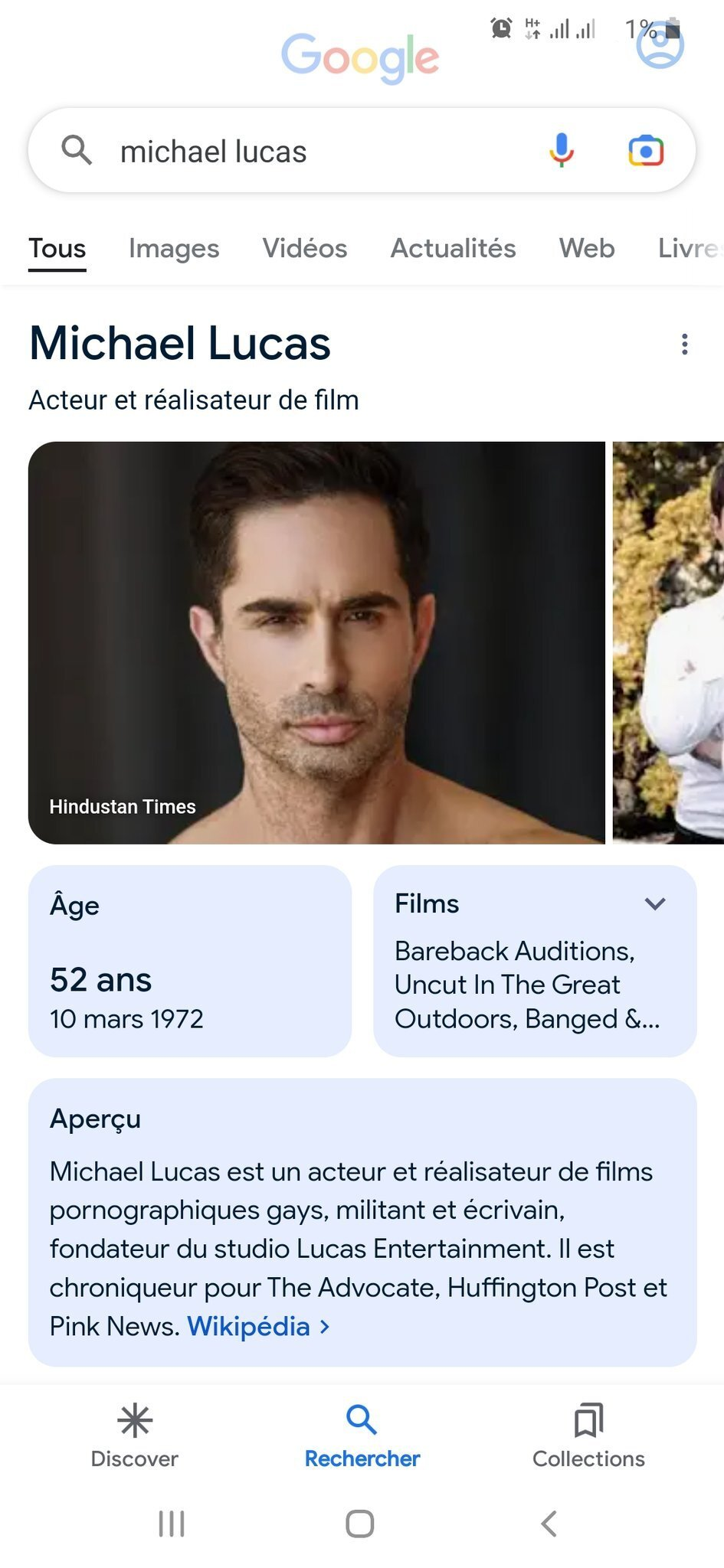
Task: Start voice search with the microphone
Action: (x=562, y=150)
